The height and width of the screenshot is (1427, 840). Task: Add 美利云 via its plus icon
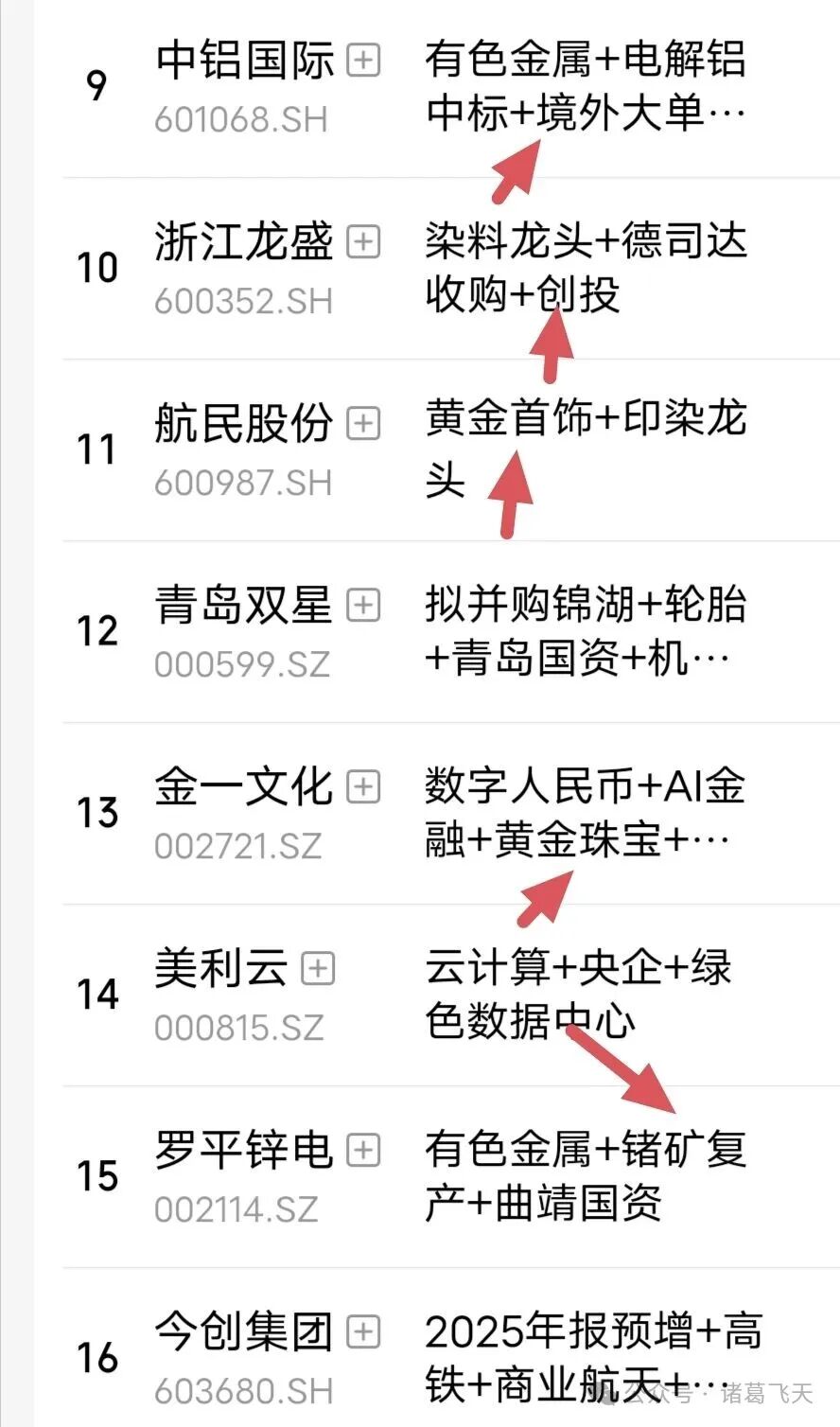pyautogui.click(x=319, y=969)
